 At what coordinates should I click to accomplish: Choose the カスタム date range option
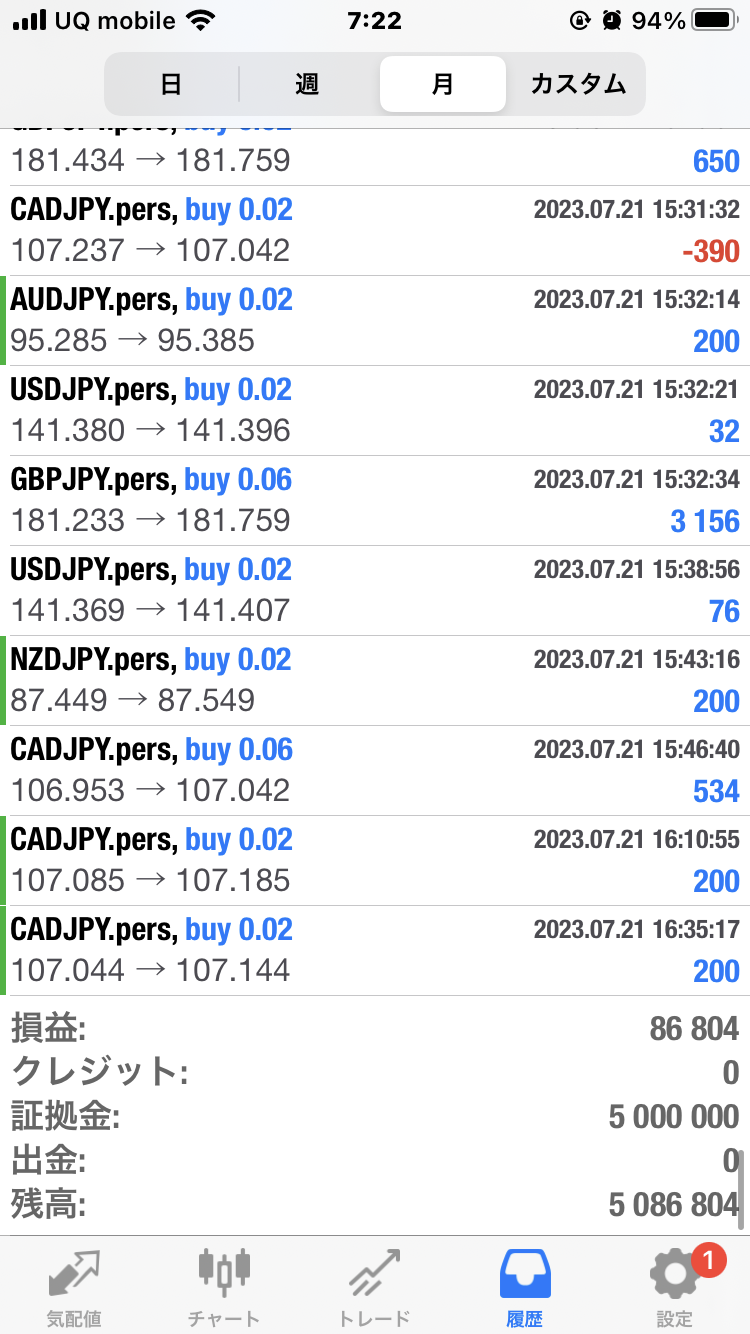(578, 84)
